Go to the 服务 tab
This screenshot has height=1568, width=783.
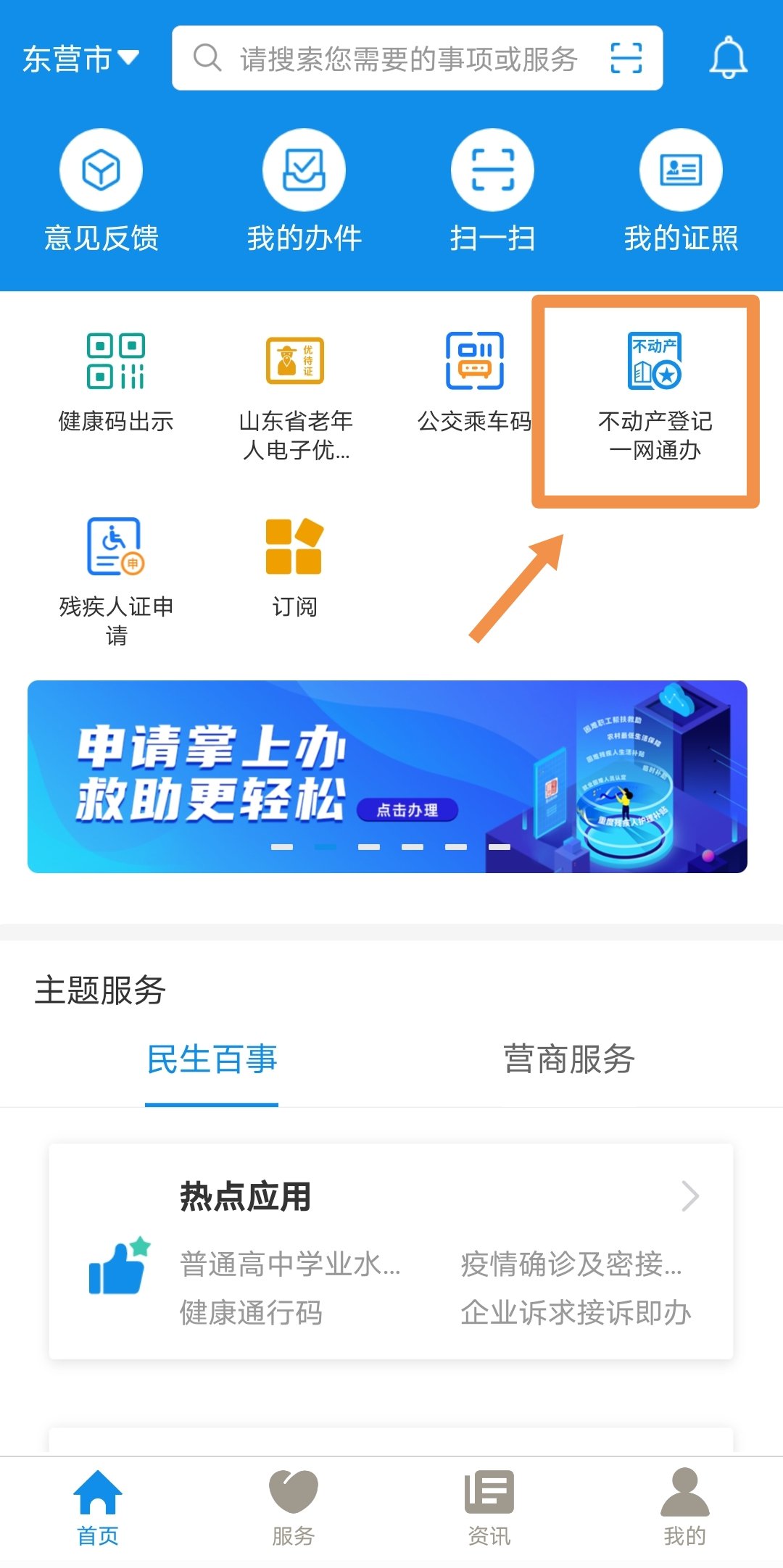point(293,1507)
